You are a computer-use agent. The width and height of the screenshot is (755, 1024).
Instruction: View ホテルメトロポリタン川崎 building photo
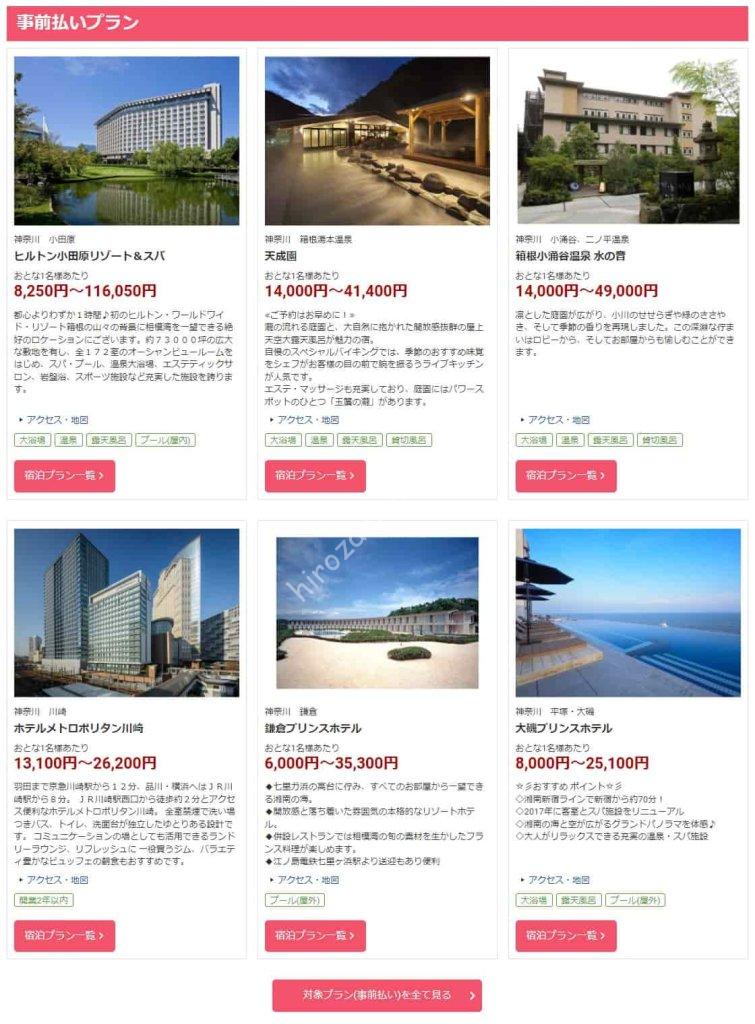[126, 612]
